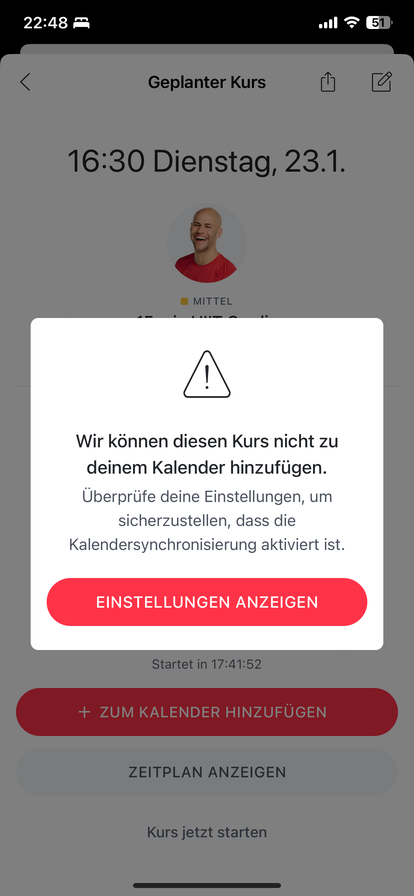414x896 pixels.
Task: Select Kurs jetzt starten
Action: (206, 832)
